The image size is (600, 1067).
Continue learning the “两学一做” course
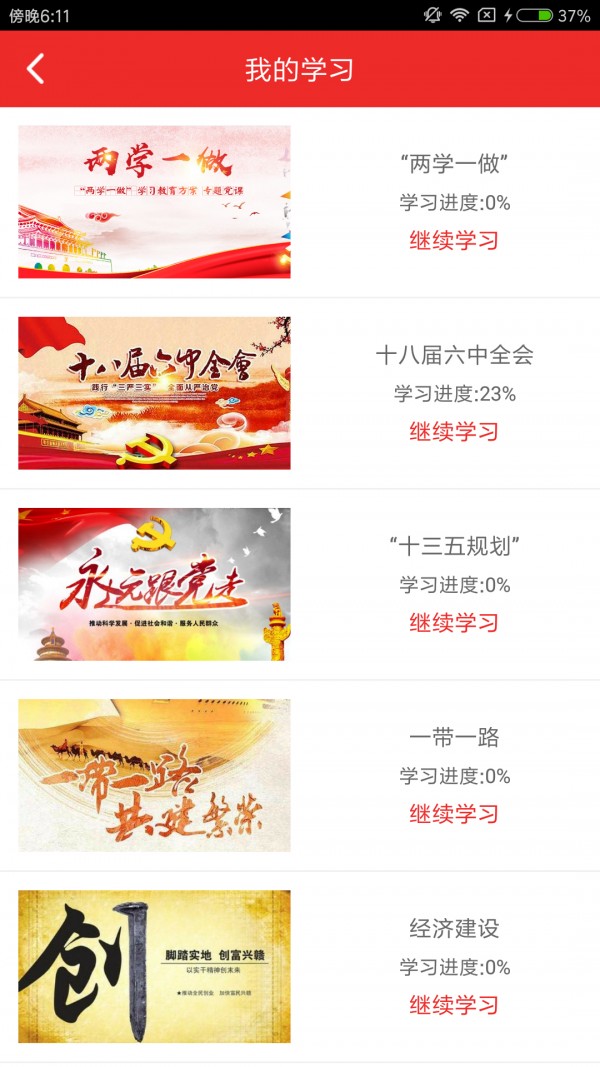(454, 240)
